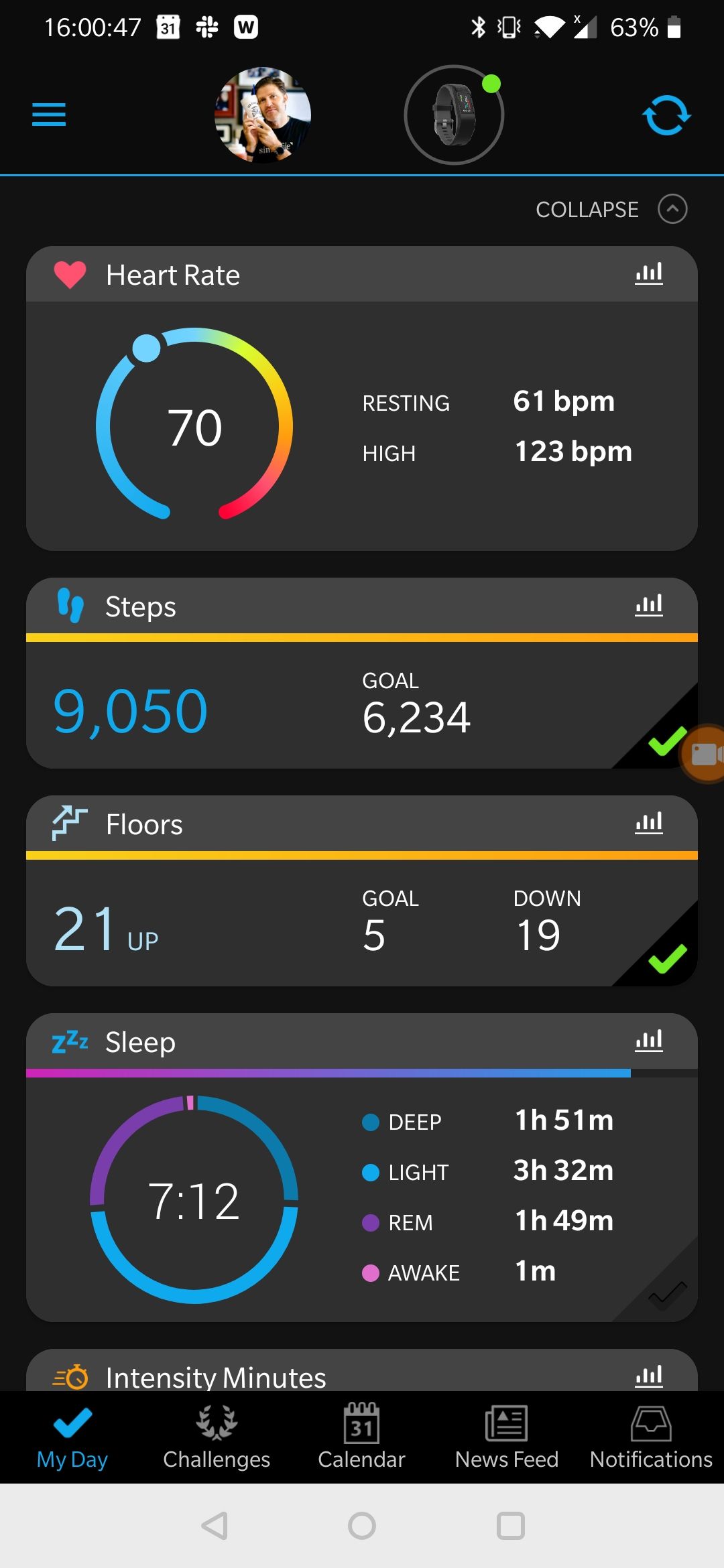Open the hamburger navigation menu

pyautogui.click(x=49, y=115)
